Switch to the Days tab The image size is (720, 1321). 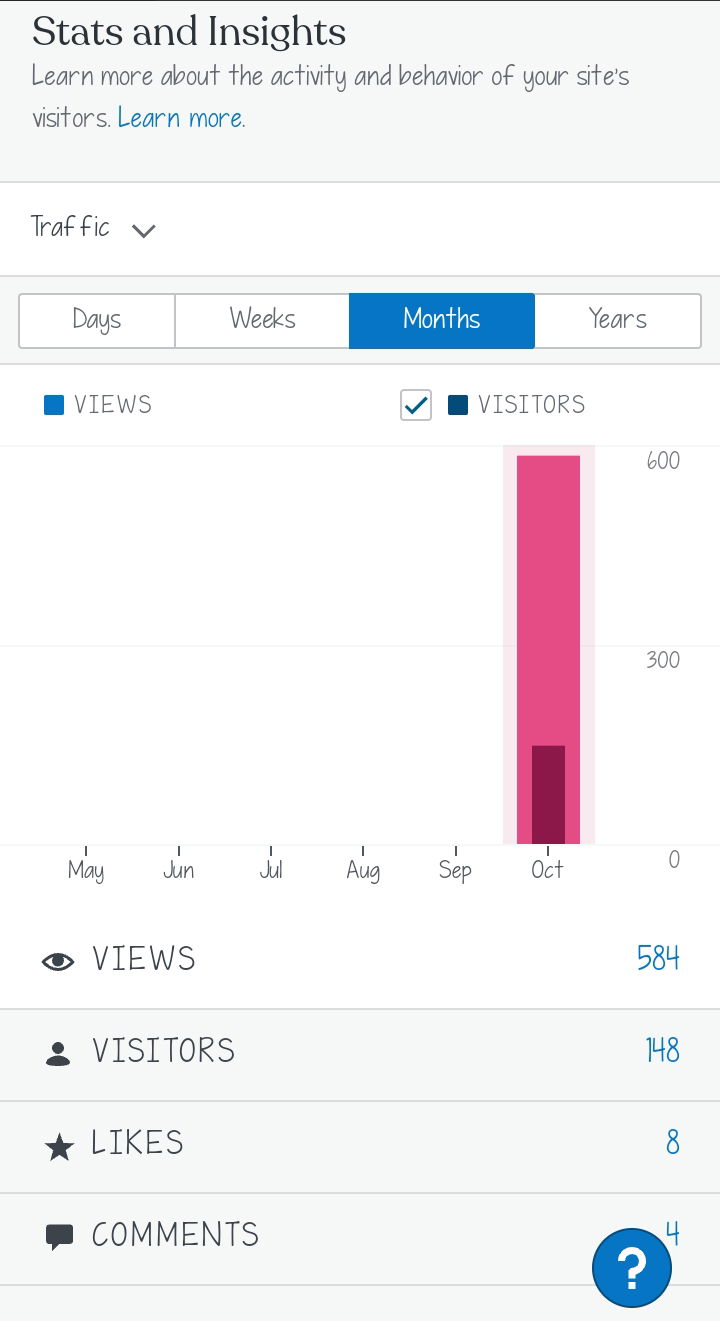pyautogui.click(x=97, y=320)
